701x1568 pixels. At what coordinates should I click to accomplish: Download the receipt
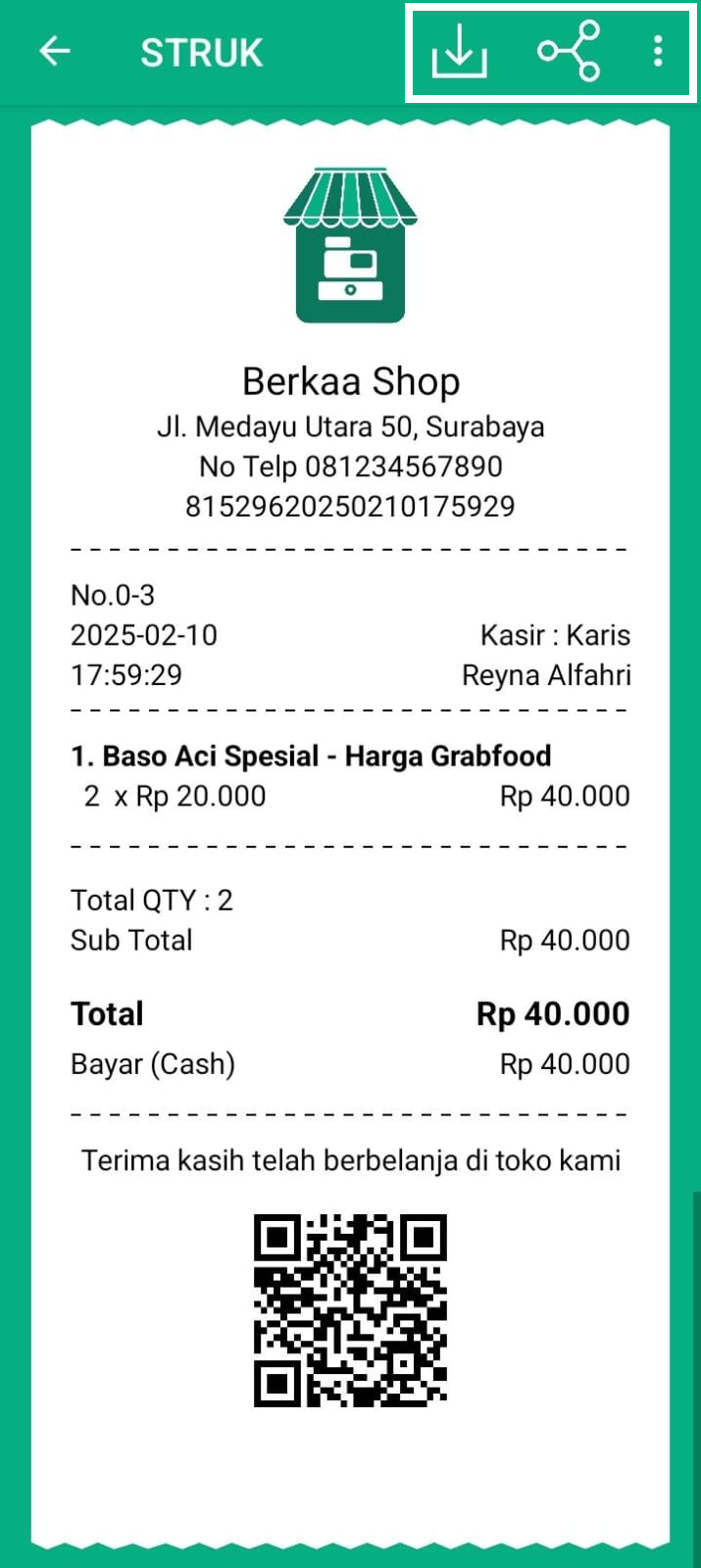coord(459,51)
